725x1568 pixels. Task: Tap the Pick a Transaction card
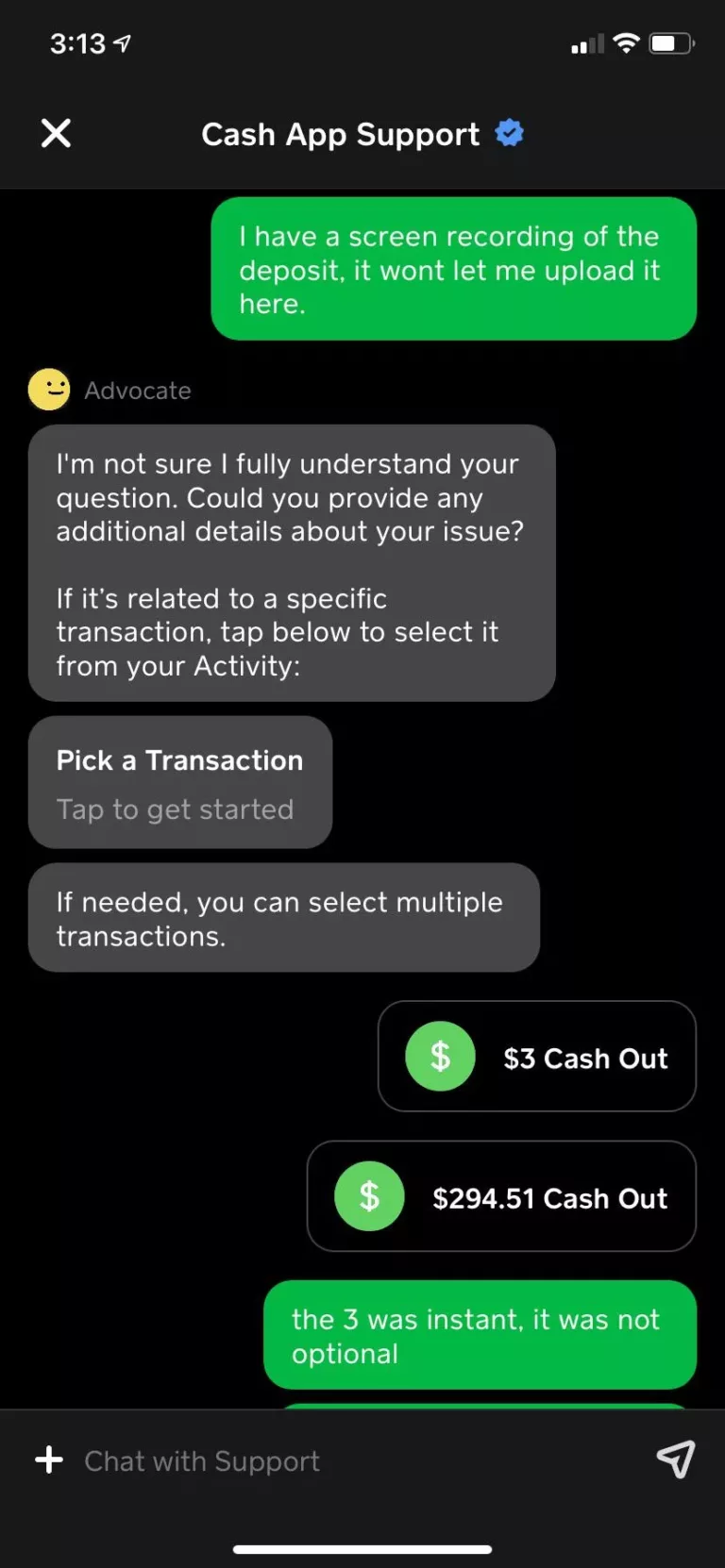pyautogui.click(x=180, y=782)
